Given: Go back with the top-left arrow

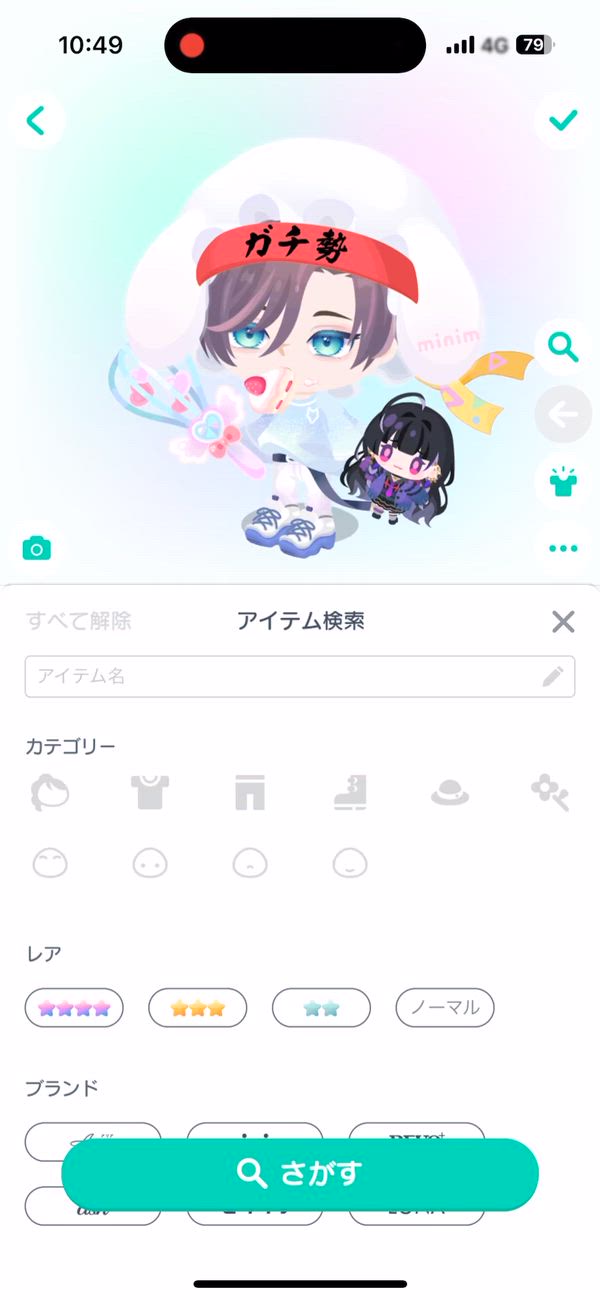Looking at the screenshot, I should point(36,121).
